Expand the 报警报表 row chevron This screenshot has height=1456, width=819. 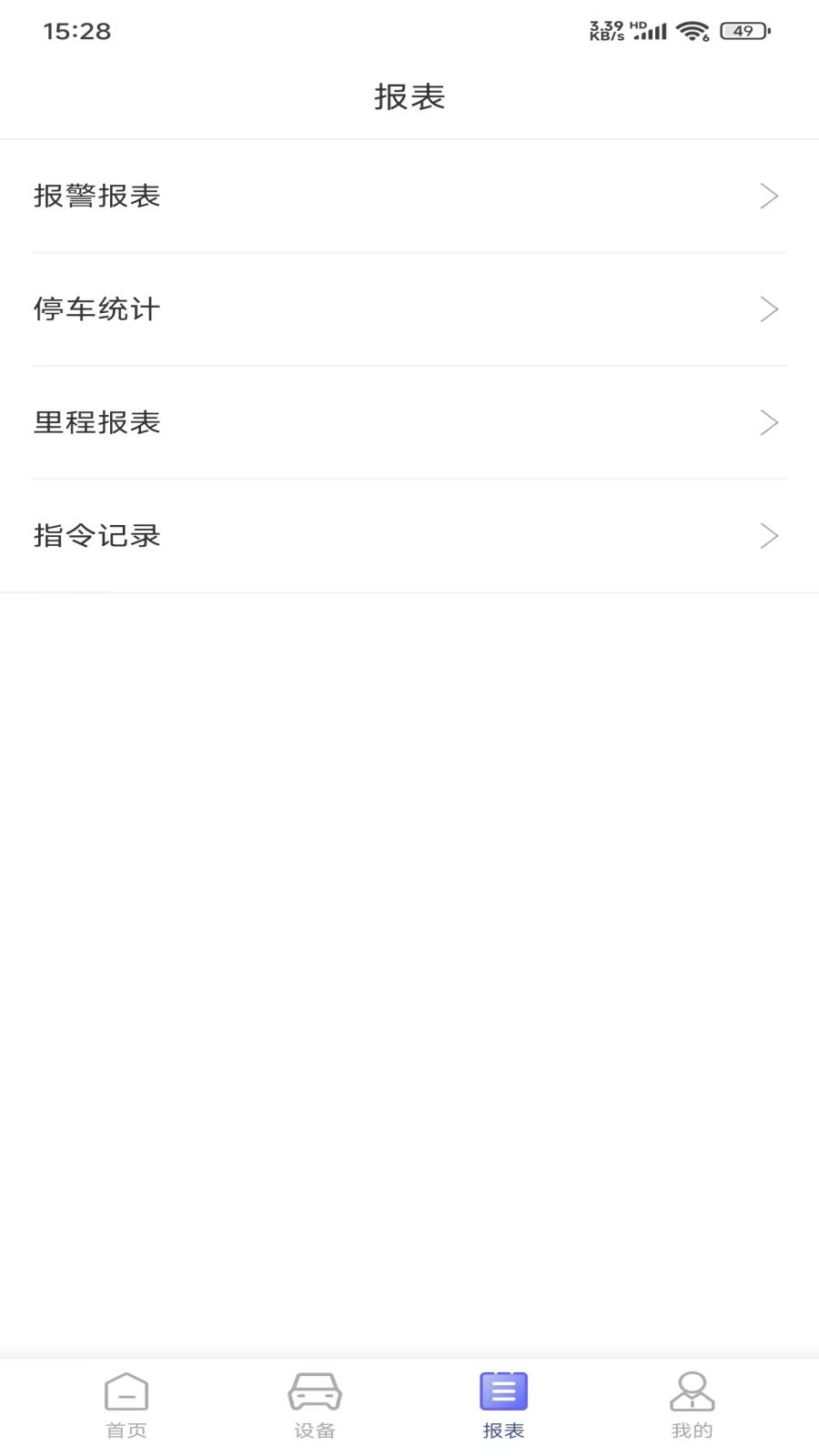pyautogui.click(x=769, y=196)
